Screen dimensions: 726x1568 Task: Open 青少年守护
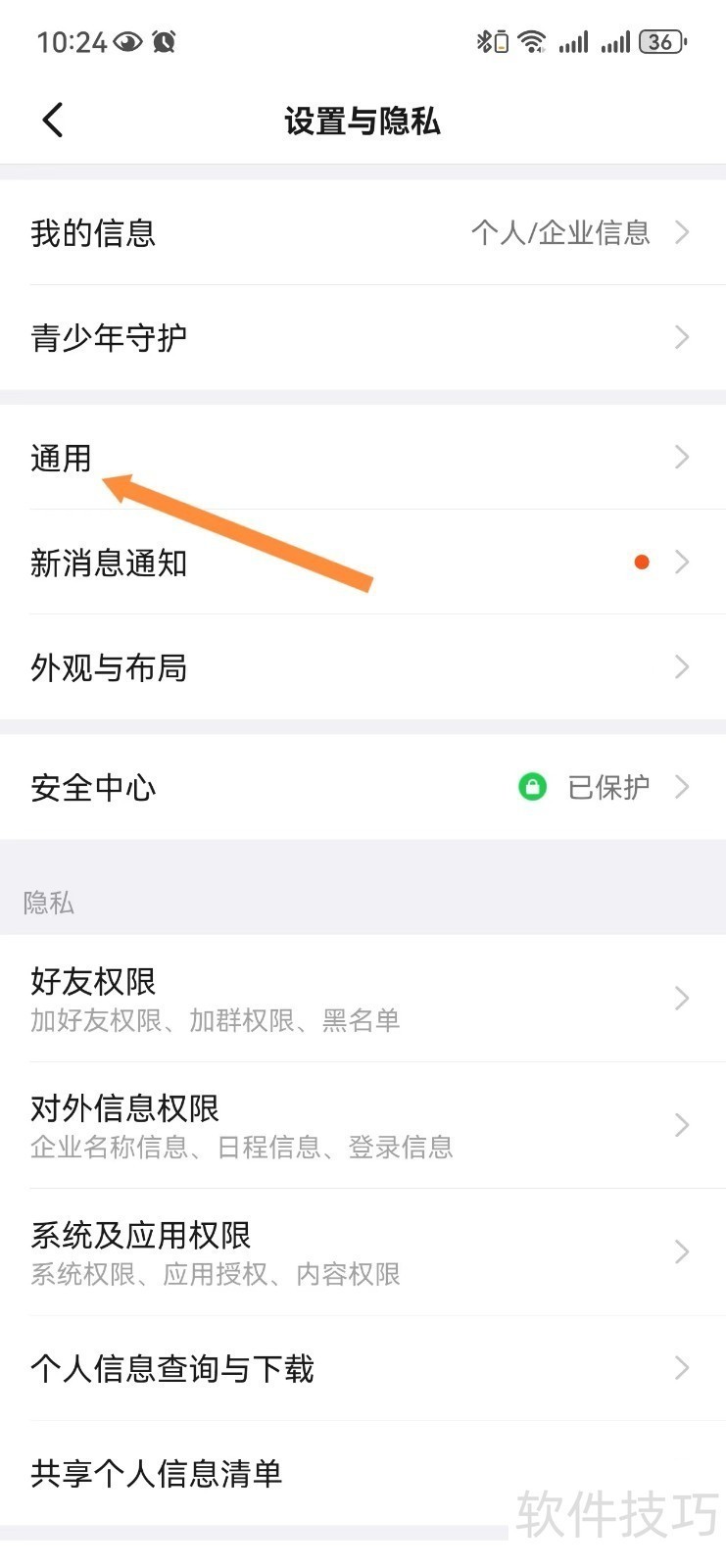point(363,338)
